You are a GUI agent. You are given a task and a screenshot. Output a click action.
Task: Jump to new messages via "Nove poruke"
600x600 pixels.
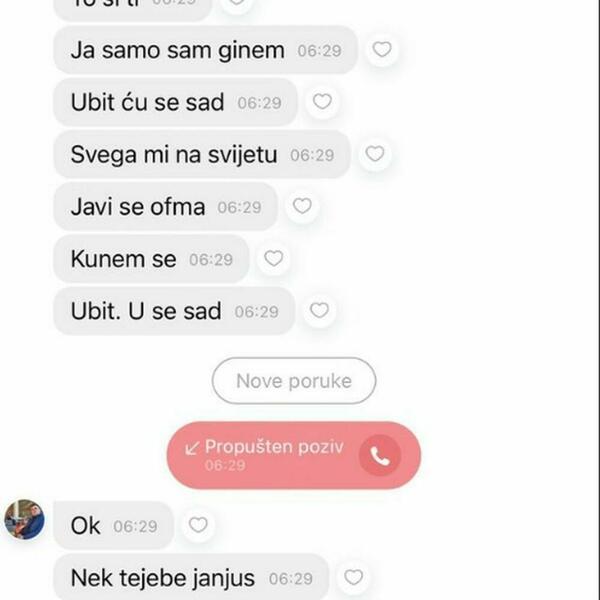[294, 381]
